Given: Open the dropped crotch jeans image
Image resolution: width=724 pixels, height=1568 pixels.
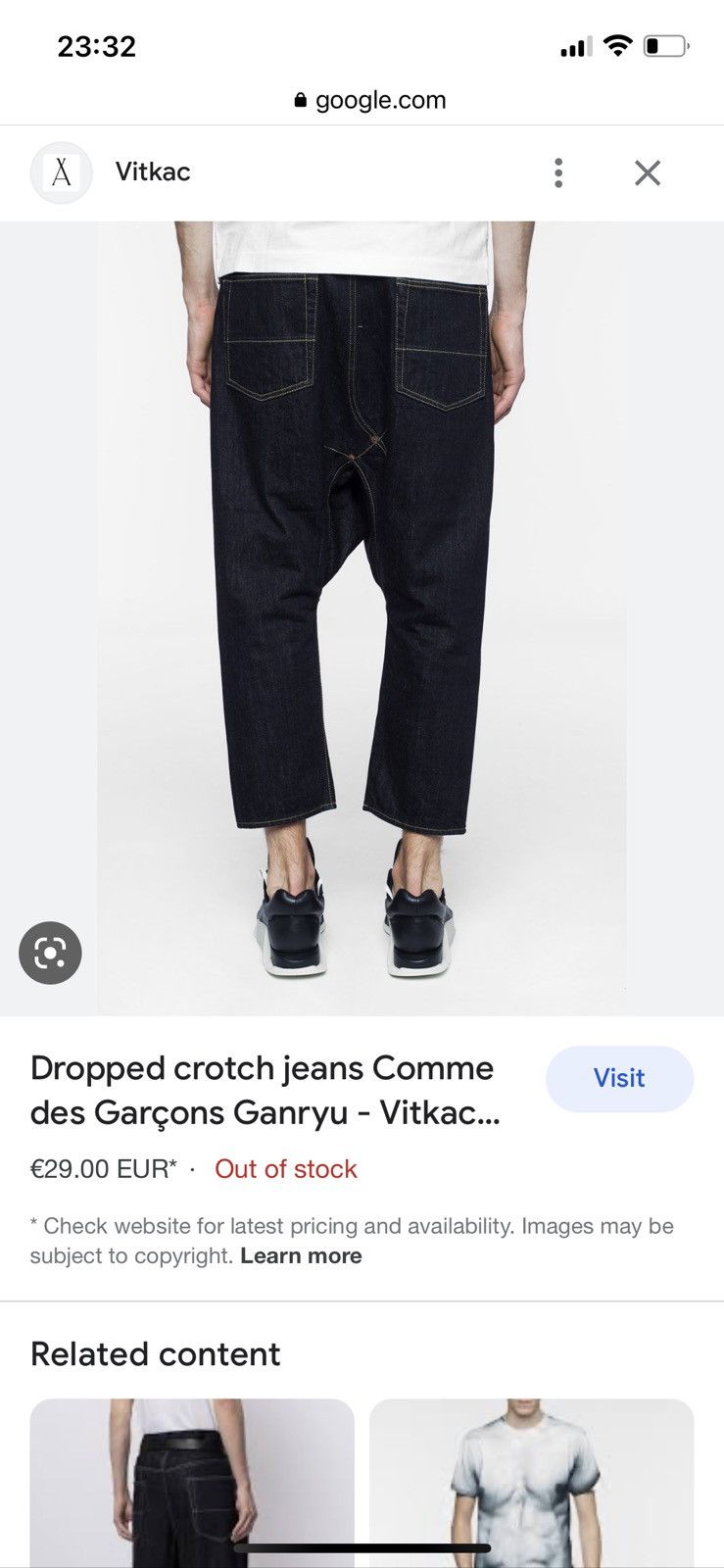Looking at the screenshot, I should click(362, 617).
